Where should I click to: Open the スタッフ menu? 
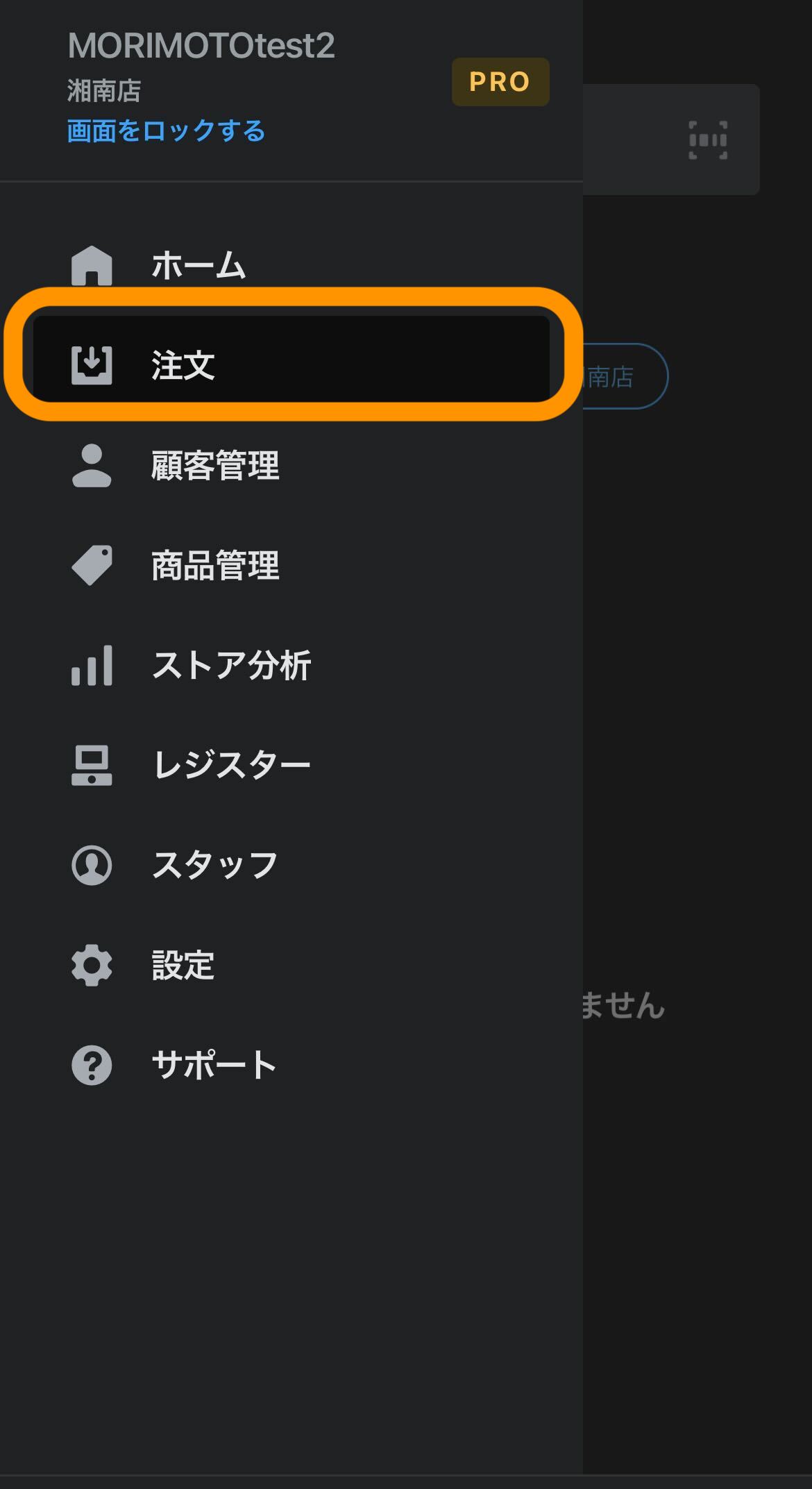click(x=214, y=865)
